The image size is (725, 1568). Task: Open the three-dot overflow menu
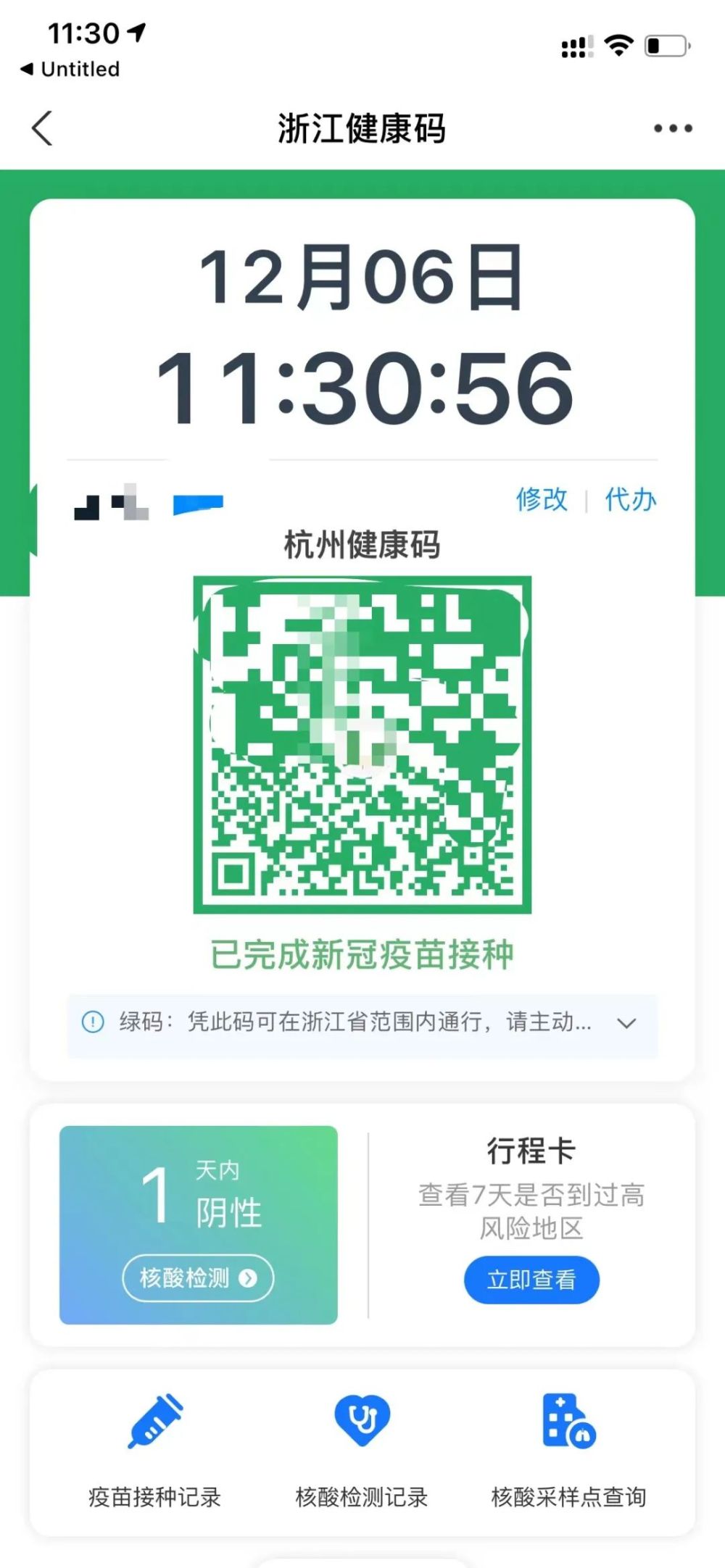672,129
